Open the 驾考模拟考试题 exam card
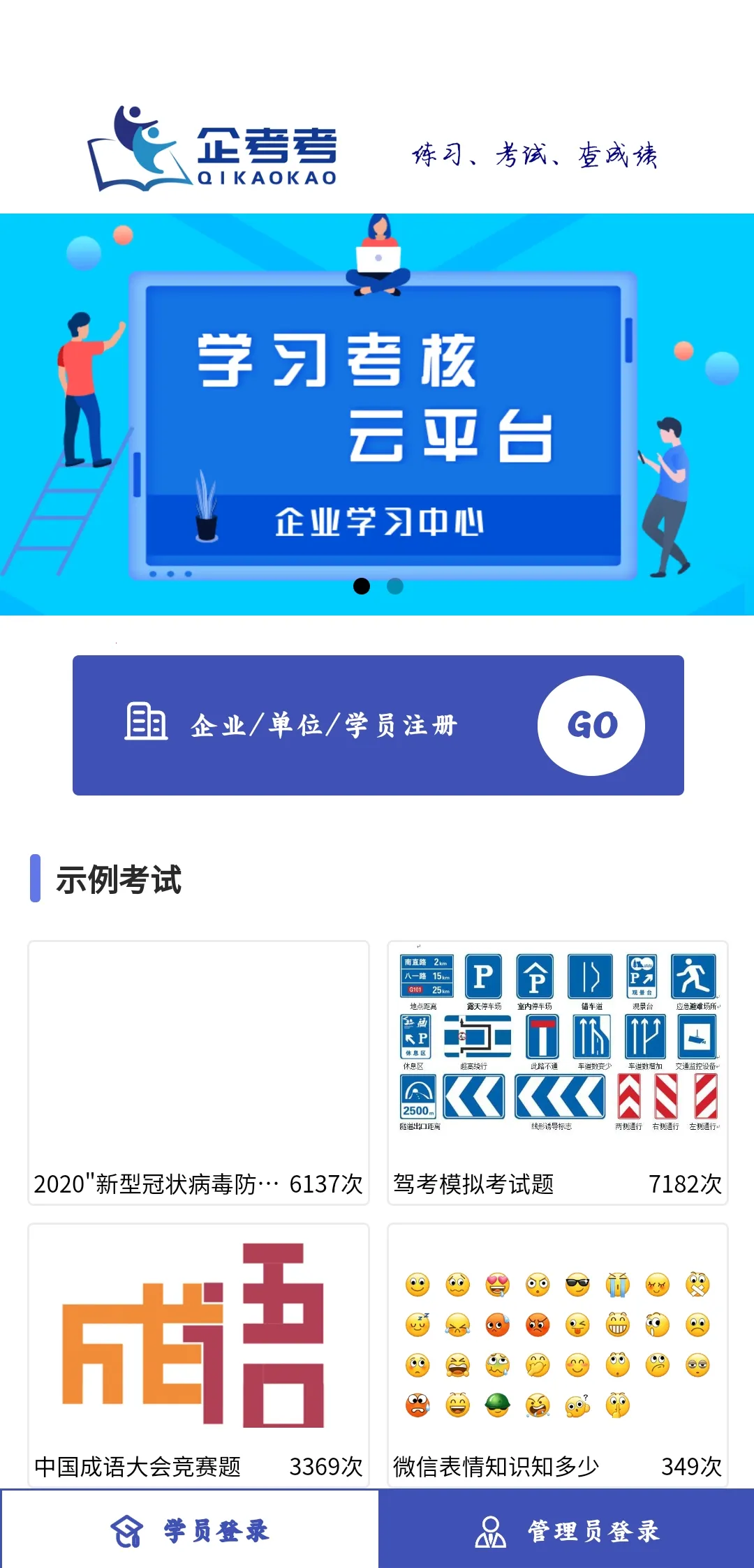This screenshot has width=754, height=1568. pyautogui.click(x=557, y=1073)
